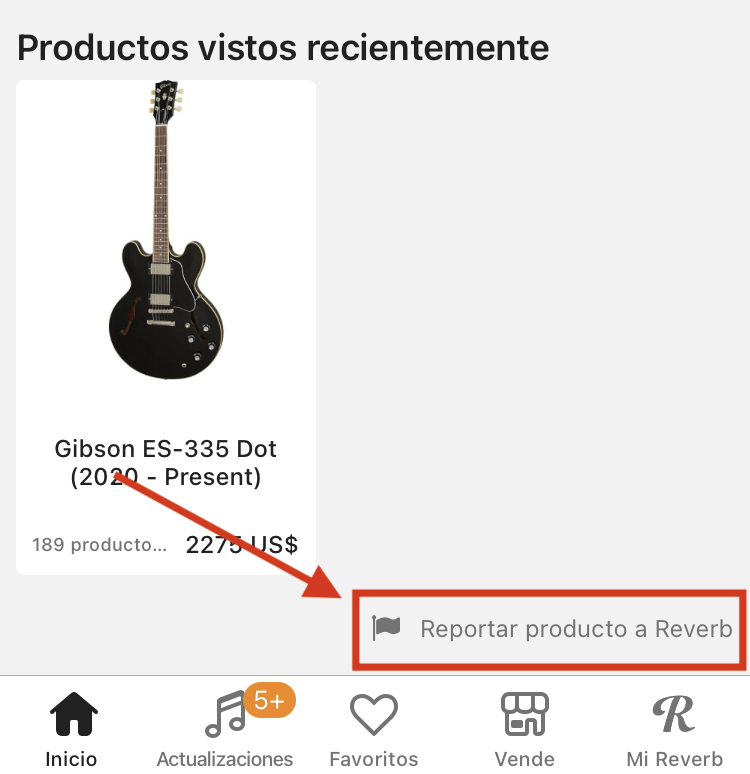Image resolution: width=750 pixels, height=774 pixels.
Task: Switch to the Actualizaciones tab
Action: pos(225,728)
